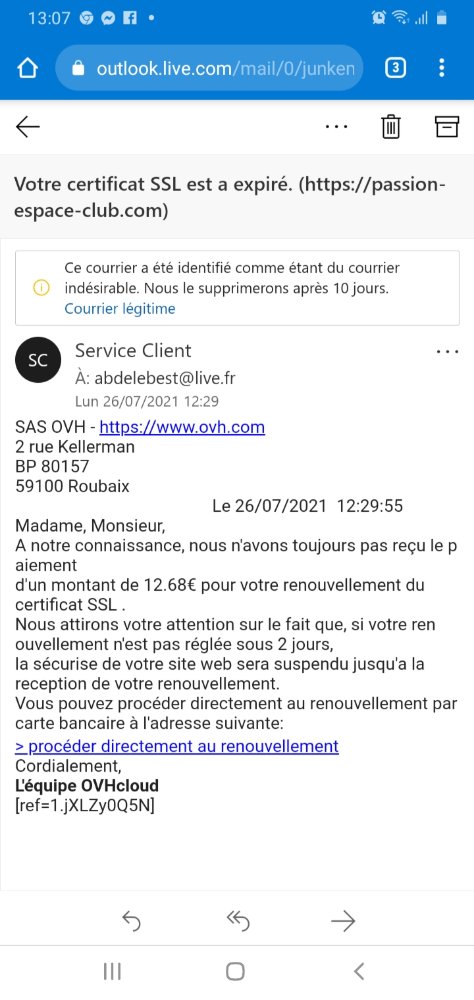Go to the home screen via navigation bar

point(235,971)
